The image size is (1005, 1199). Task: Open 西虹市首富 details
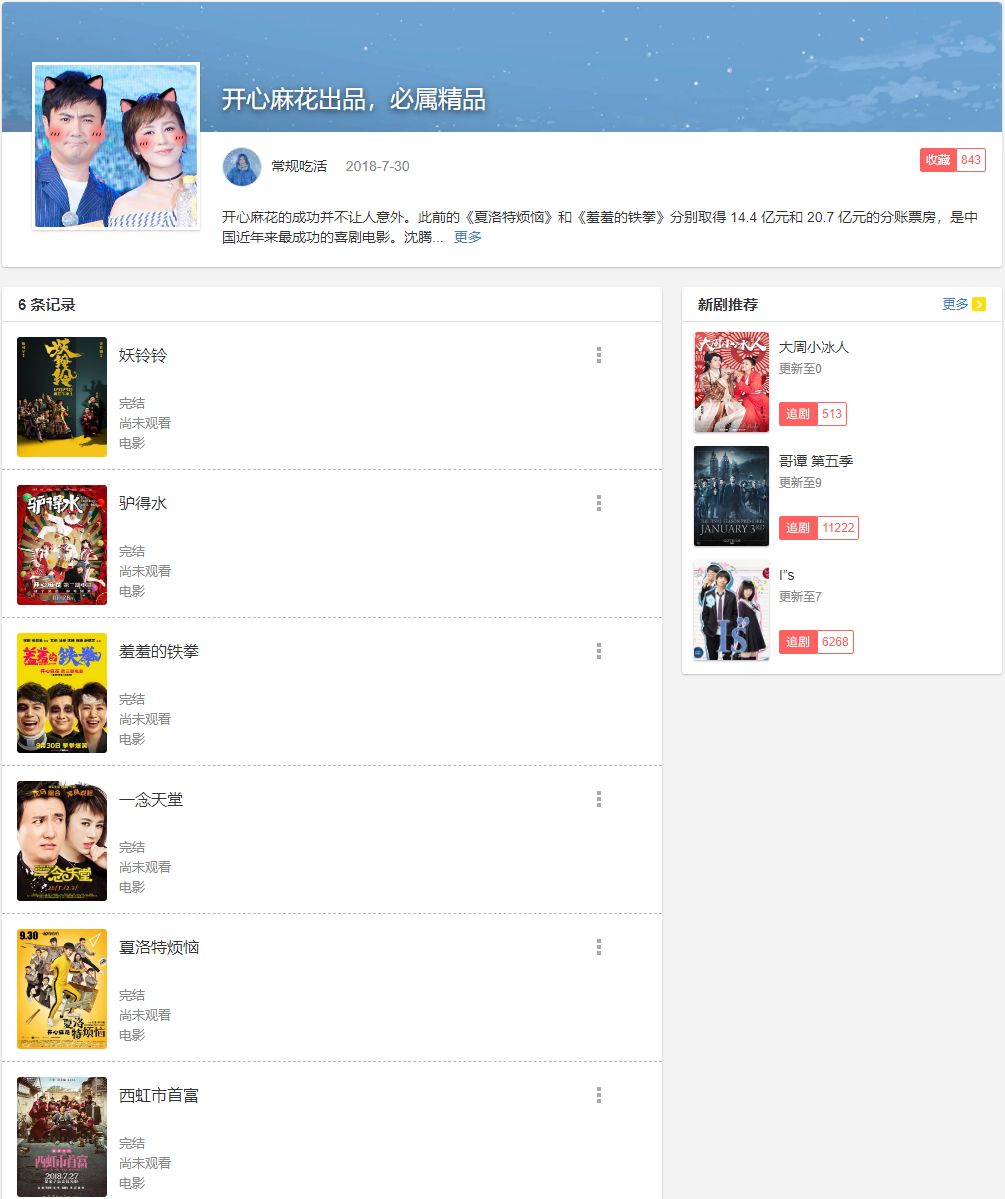click(x=159, y=1095)
